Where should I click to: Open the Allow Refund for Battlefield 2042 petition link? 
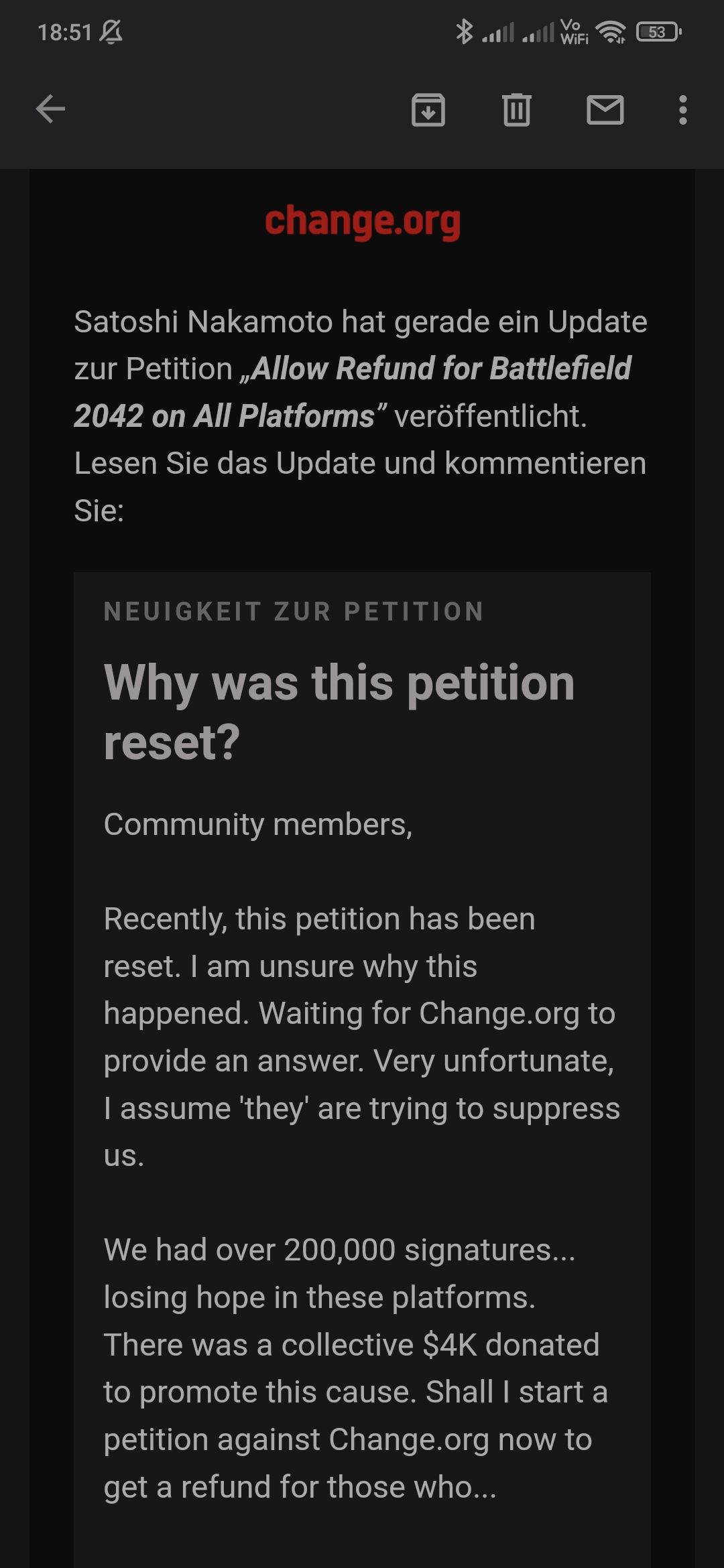pyautogui.click(x=439, y=369)
